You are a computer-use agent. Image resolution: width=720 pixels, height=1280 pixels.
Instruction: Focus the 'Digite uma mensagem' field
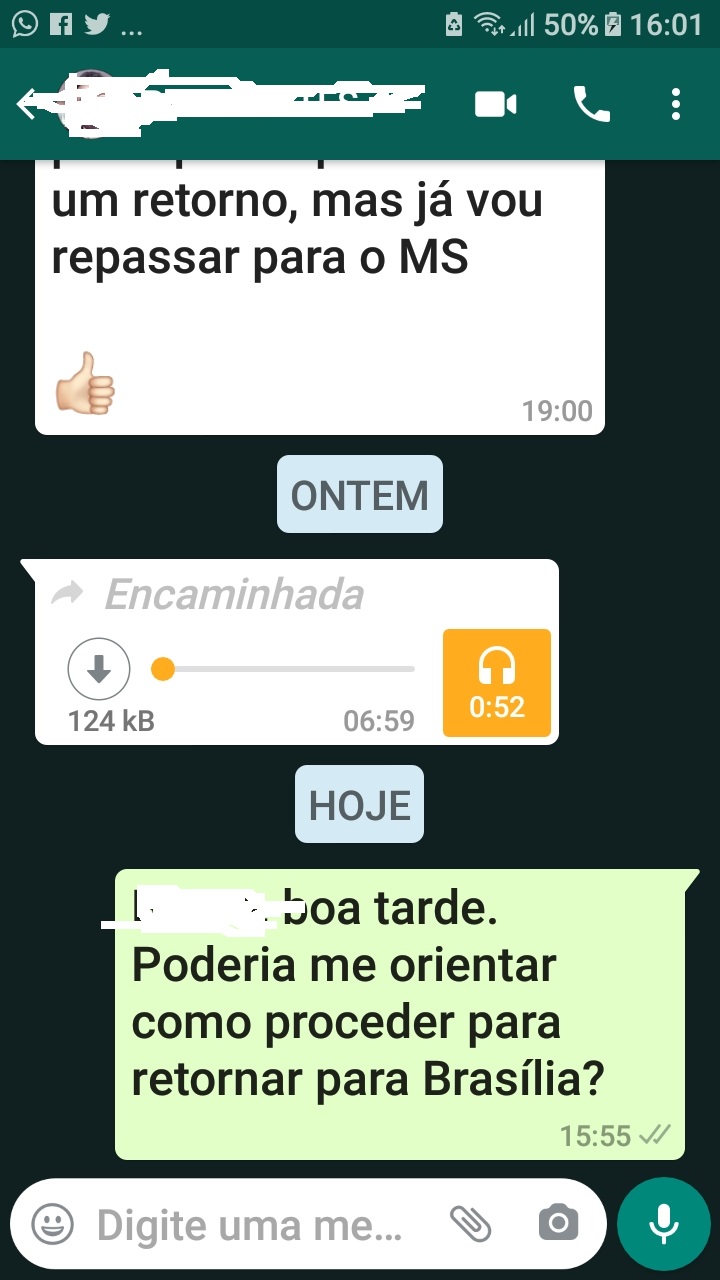tap(250, 1223)
